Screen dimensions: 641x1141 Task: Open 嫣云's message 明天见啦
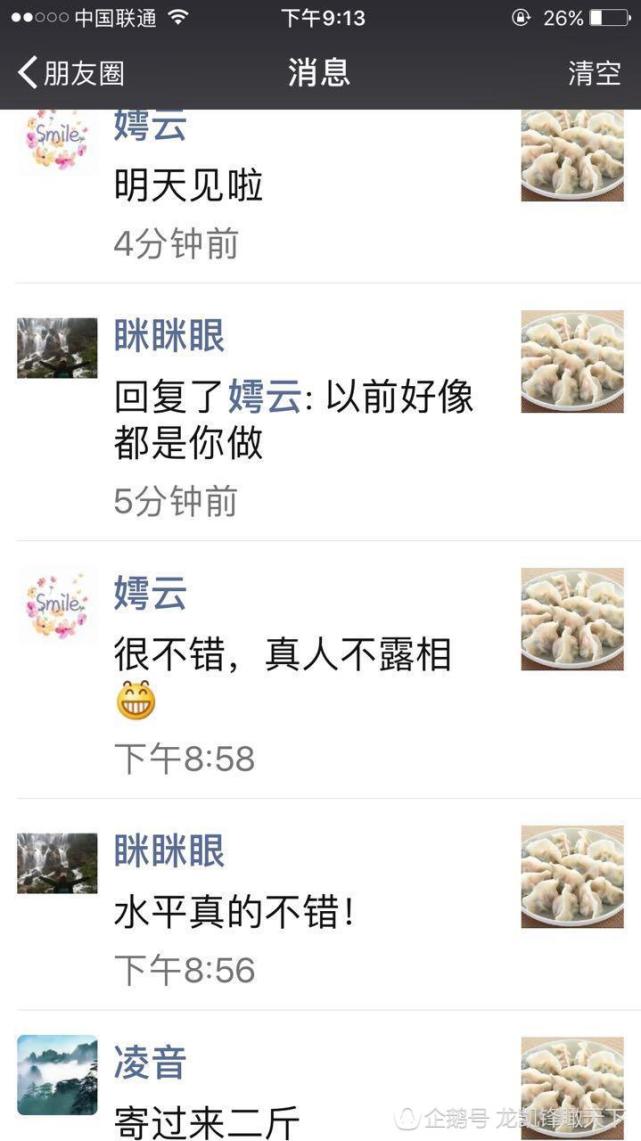(x=188, y=186)
